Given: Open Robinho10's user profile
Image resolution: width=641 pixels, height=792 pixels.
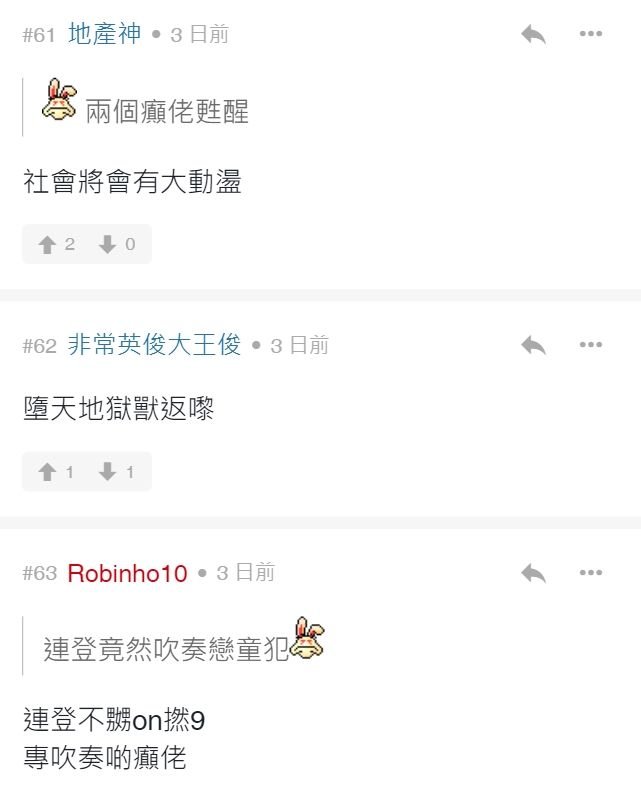Looking at the screenshot, I should coord(127,573).
